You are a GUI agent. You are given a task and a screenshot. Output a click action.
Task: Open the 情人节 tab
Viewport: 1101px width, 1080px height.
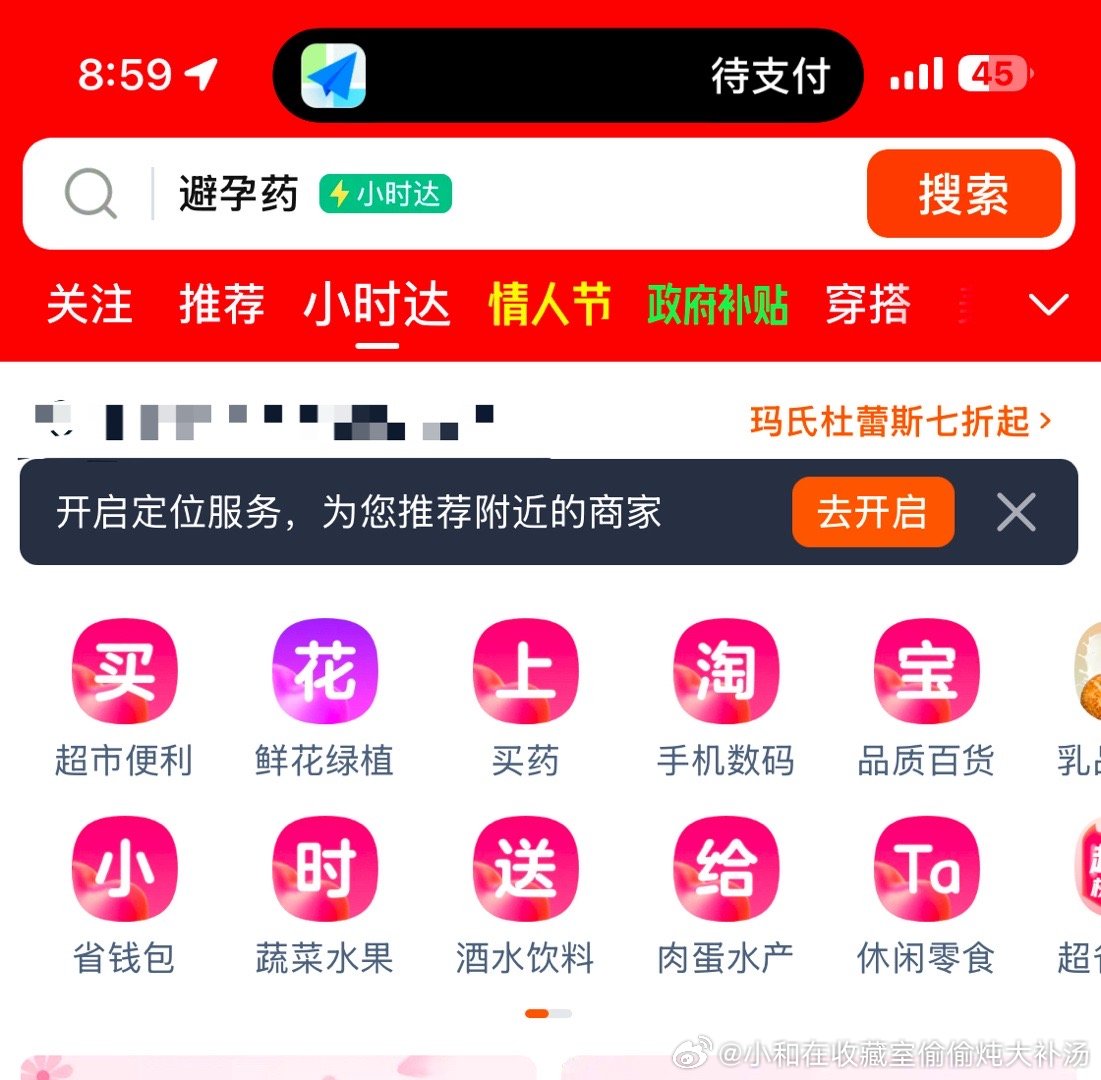click(x=549, y=305)
